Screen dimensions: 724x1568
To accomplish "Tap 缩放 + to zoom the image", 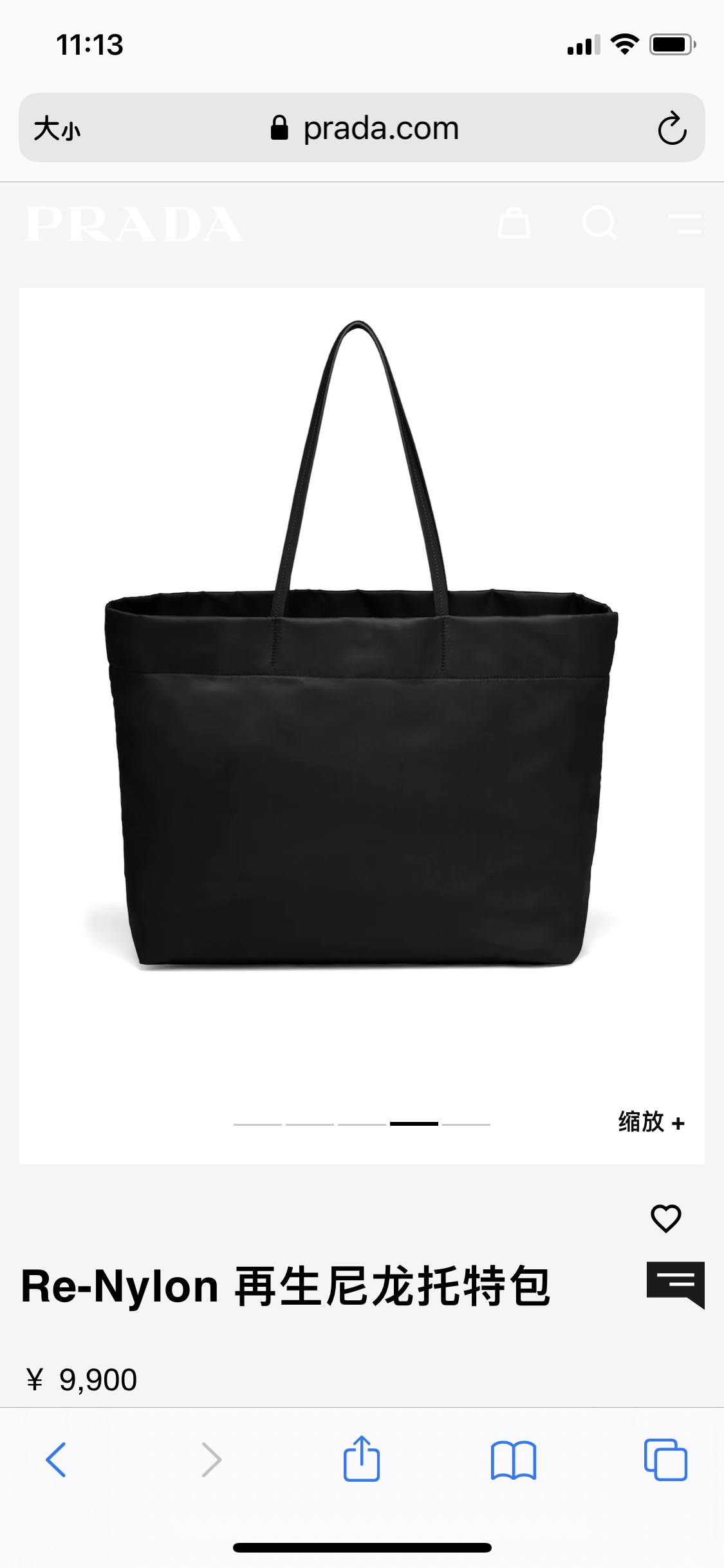I will (651, 1122).
